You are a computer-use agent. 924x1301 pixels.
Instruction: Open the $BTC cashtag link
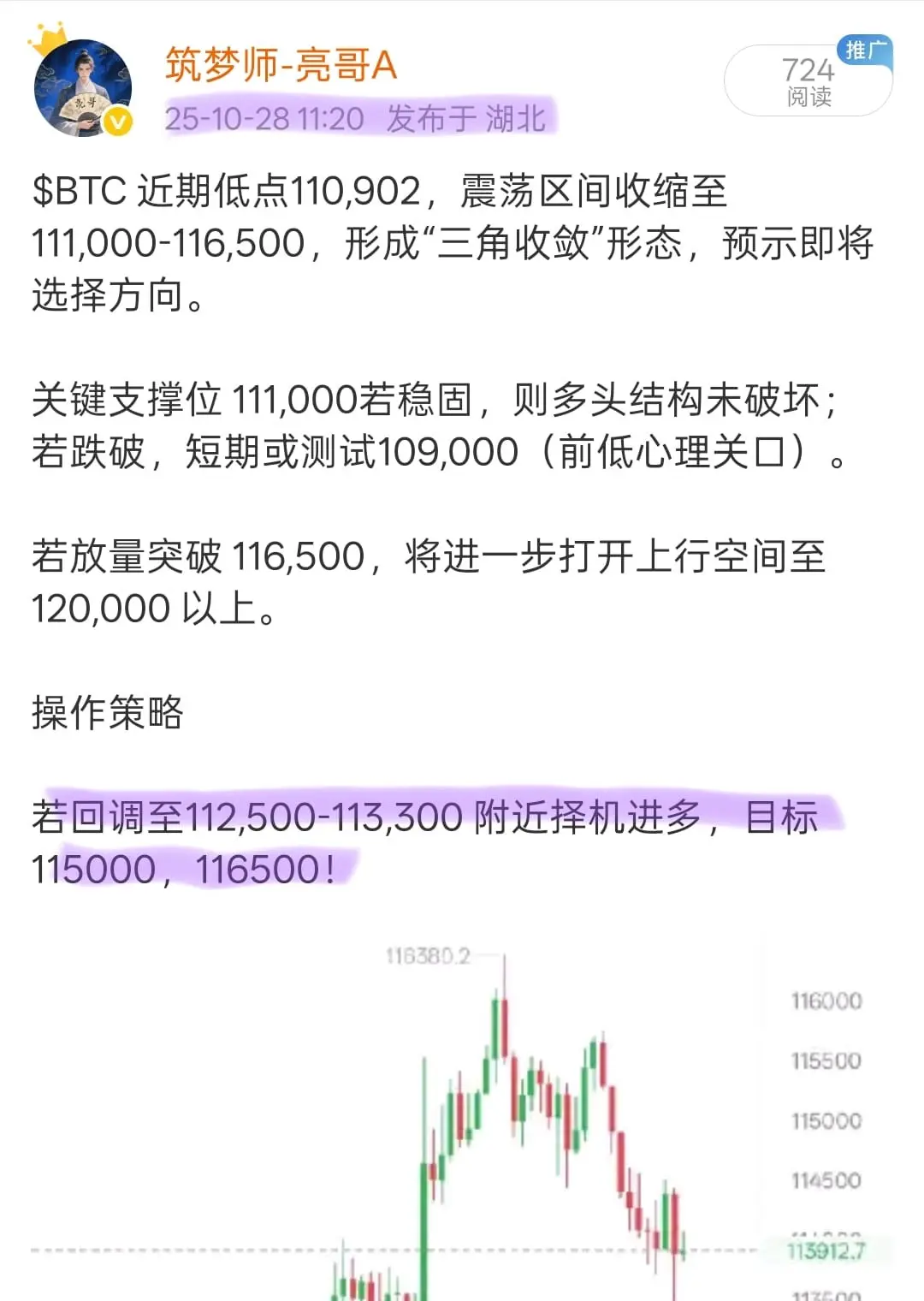pos(79,191)
